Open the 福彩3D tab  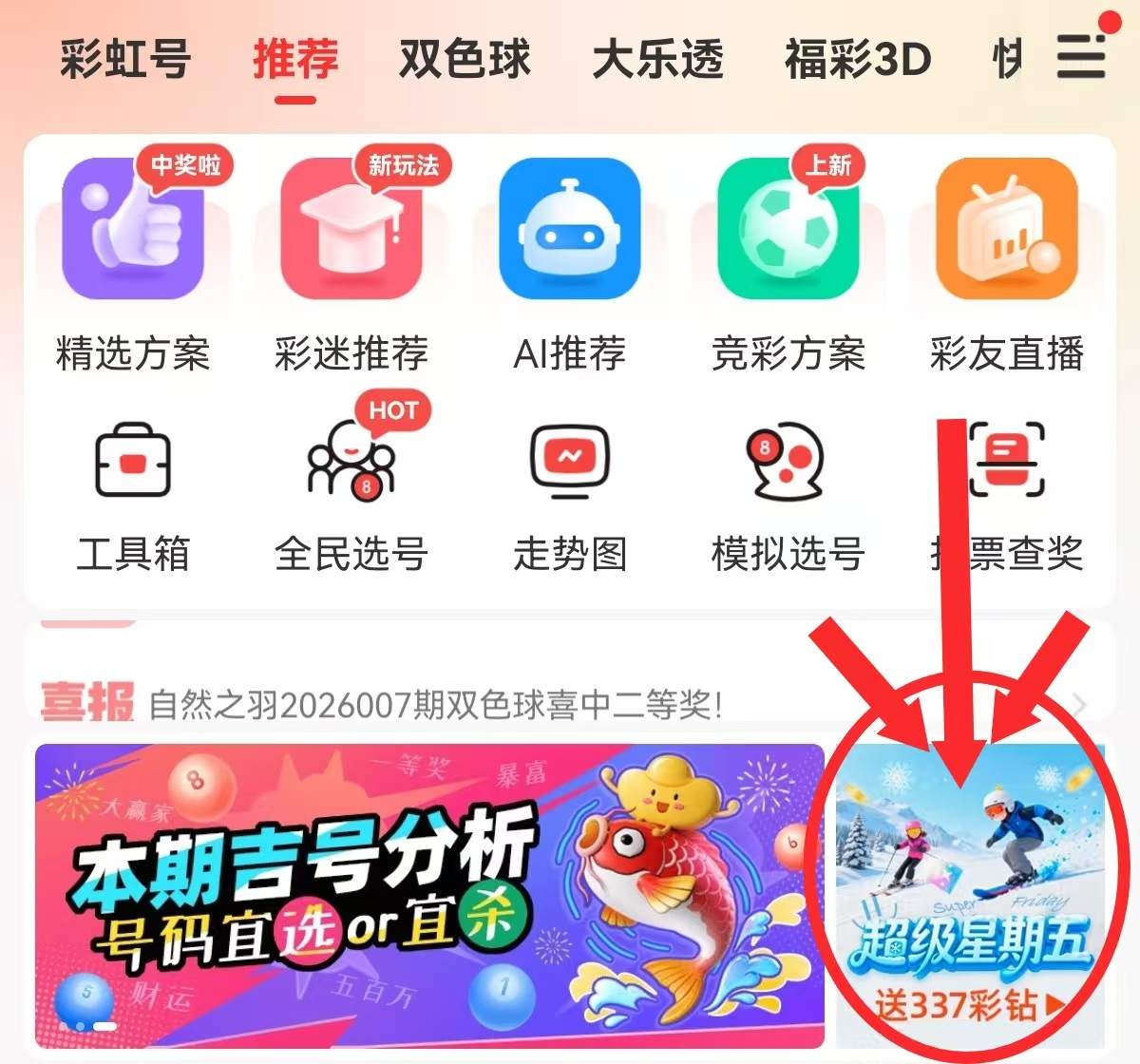[x=858, y=59]
